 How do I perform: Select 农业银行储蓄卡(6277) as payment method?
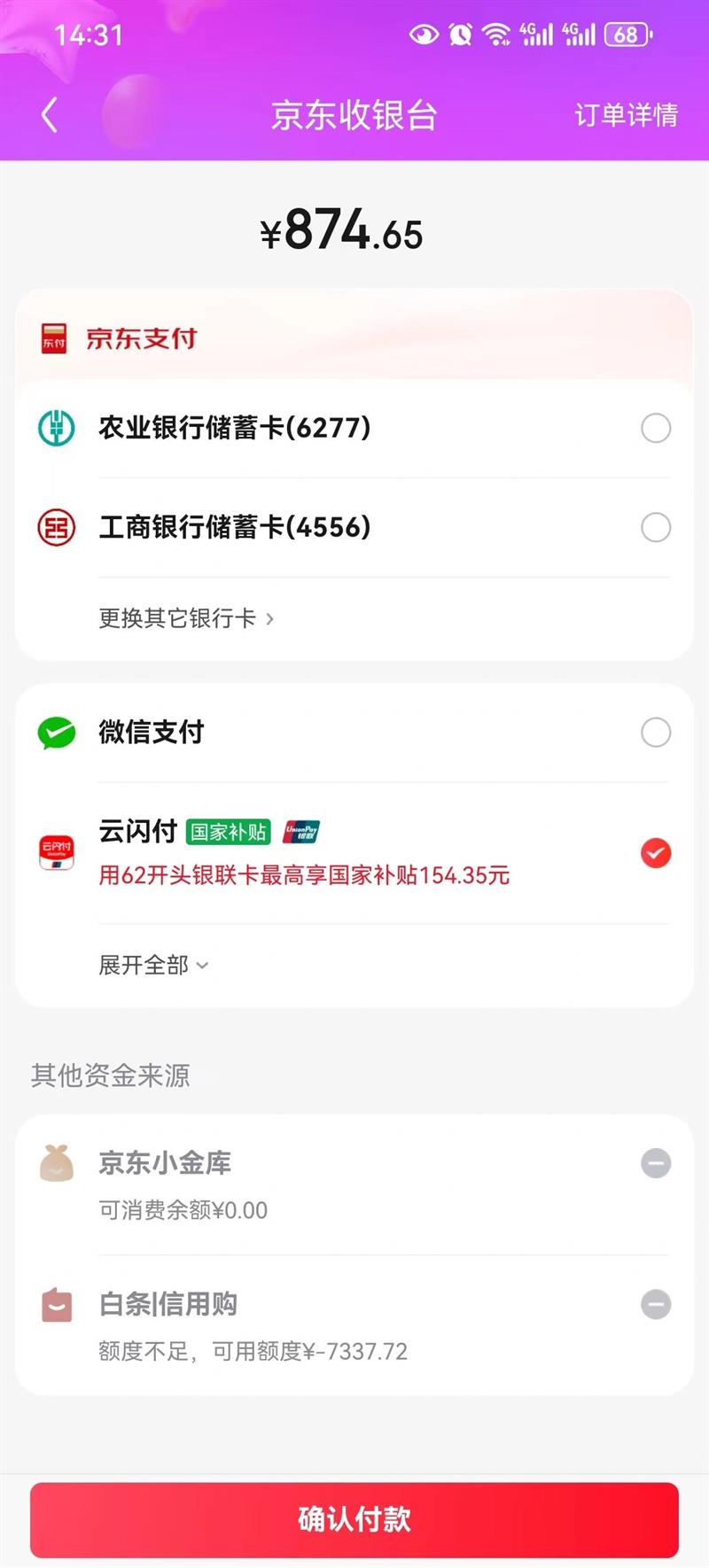pyautogui.click(x=354, y=428)
